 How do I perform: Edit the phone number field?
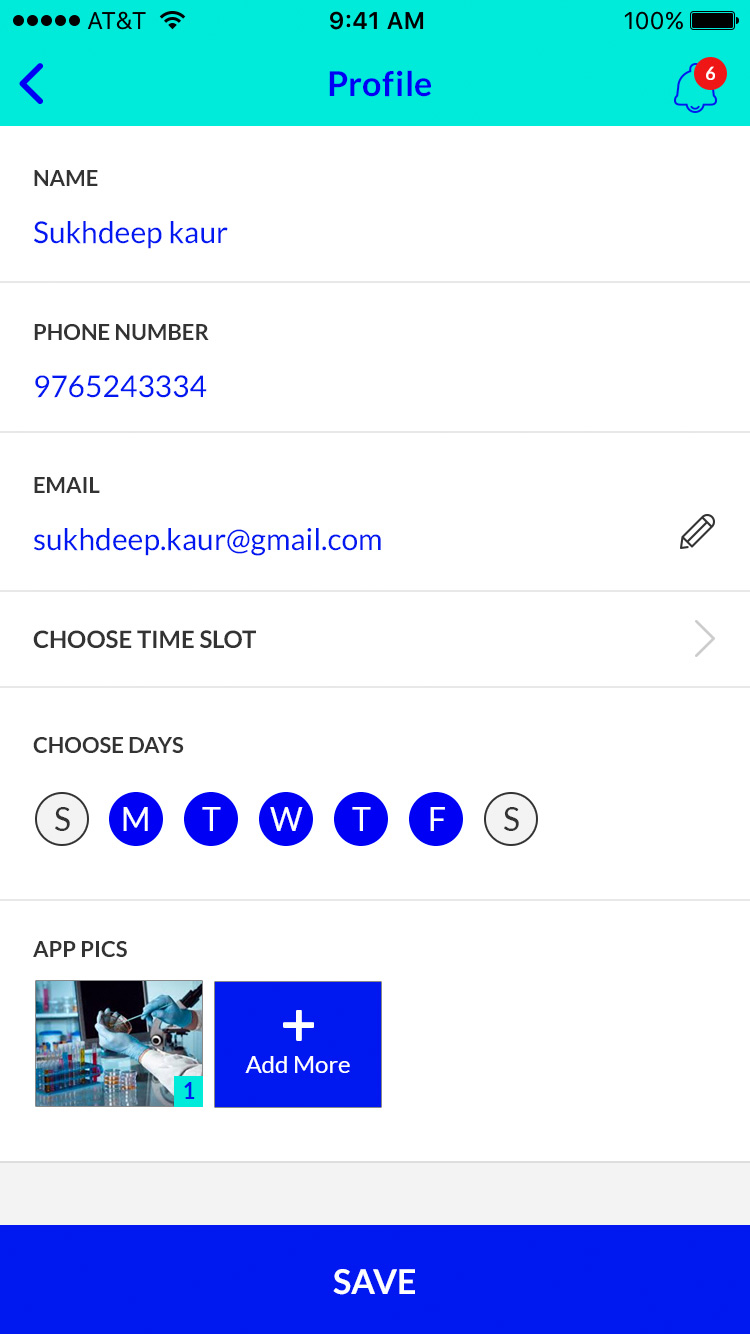120,386
